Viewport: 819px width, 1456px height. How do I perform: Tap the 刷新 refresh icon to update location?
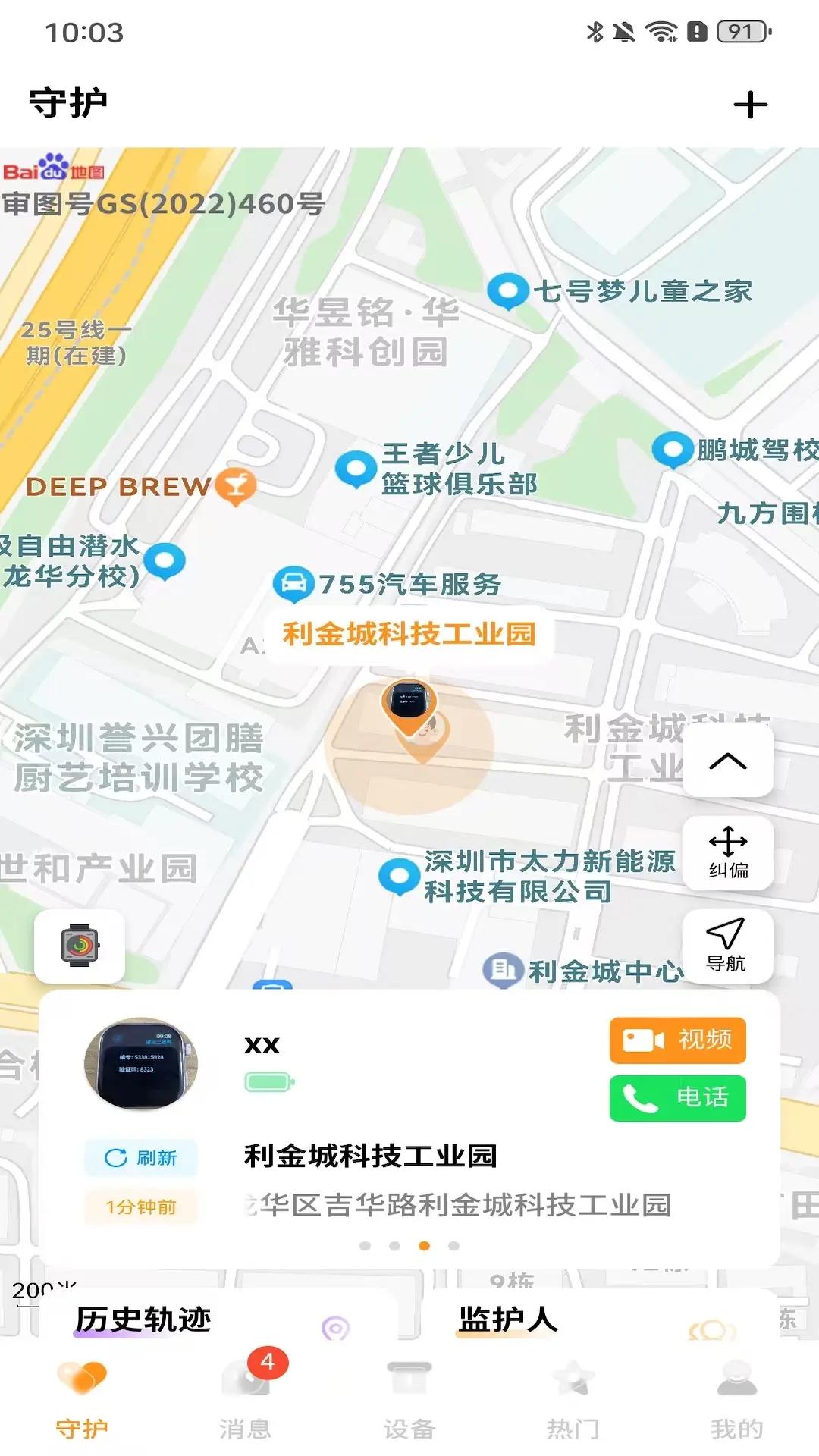click(x=140, y=1158)
